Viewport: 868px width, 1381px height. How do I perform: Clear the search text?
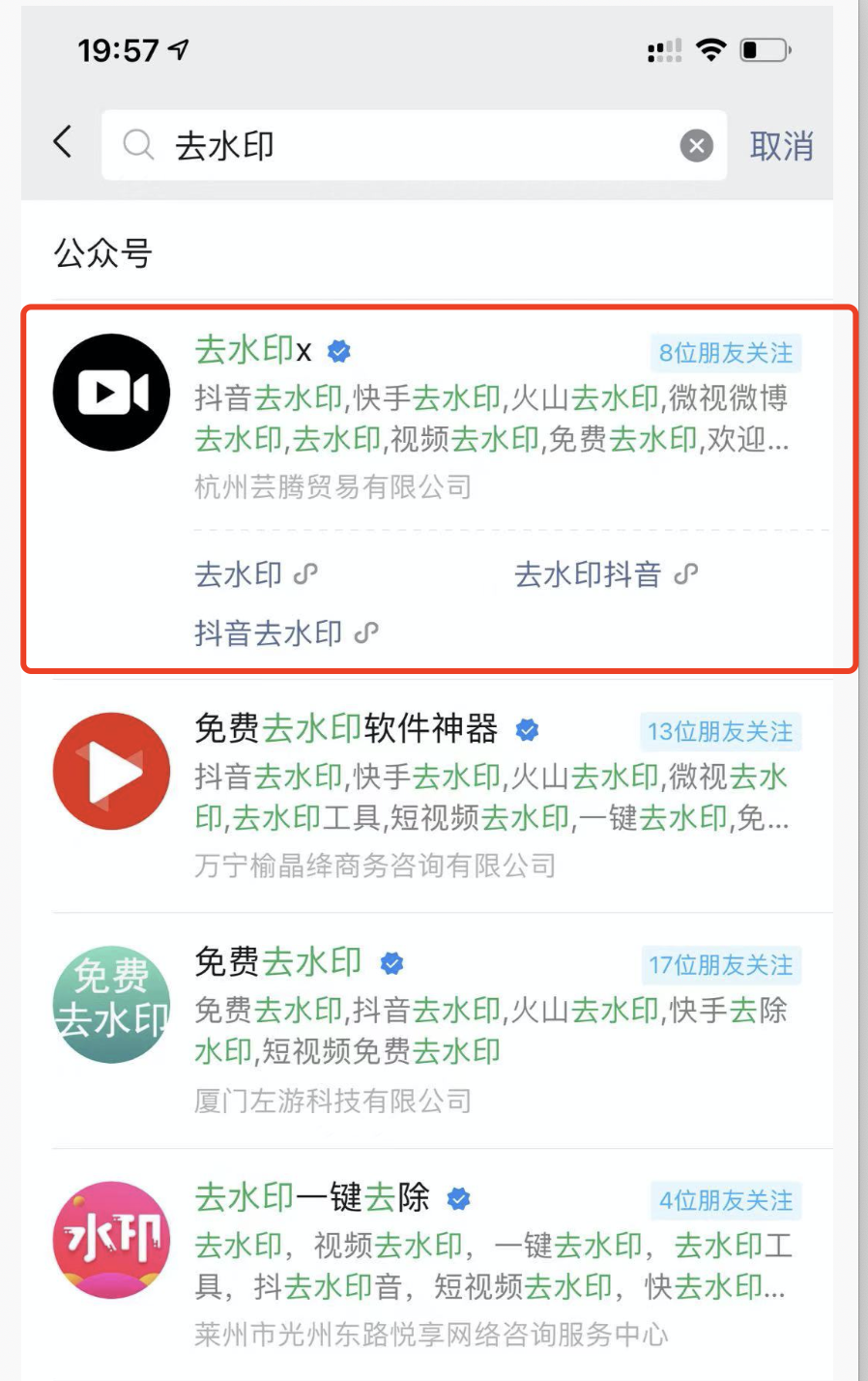click(696, 146)
